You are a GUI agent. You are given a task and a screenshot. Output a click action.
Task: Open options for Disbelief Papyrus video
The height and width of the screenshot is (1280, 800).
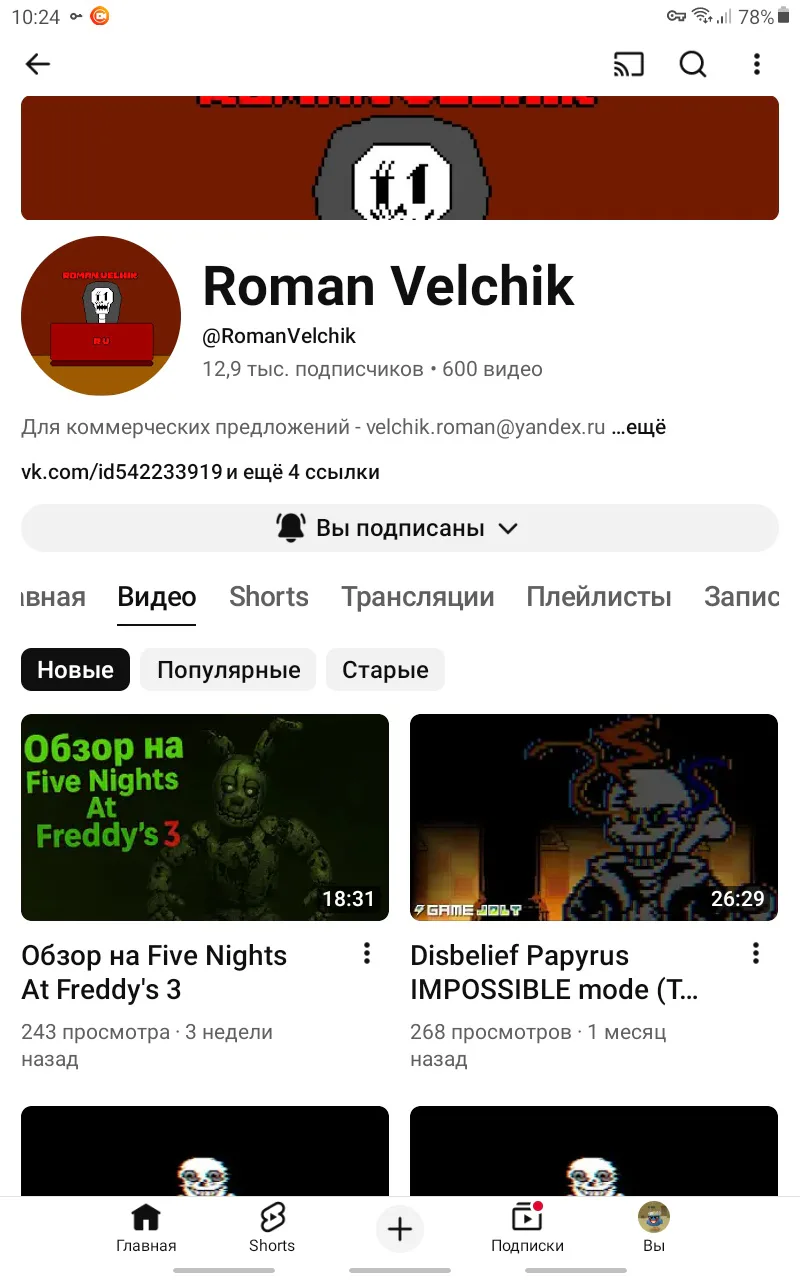[x=756, y=954]
